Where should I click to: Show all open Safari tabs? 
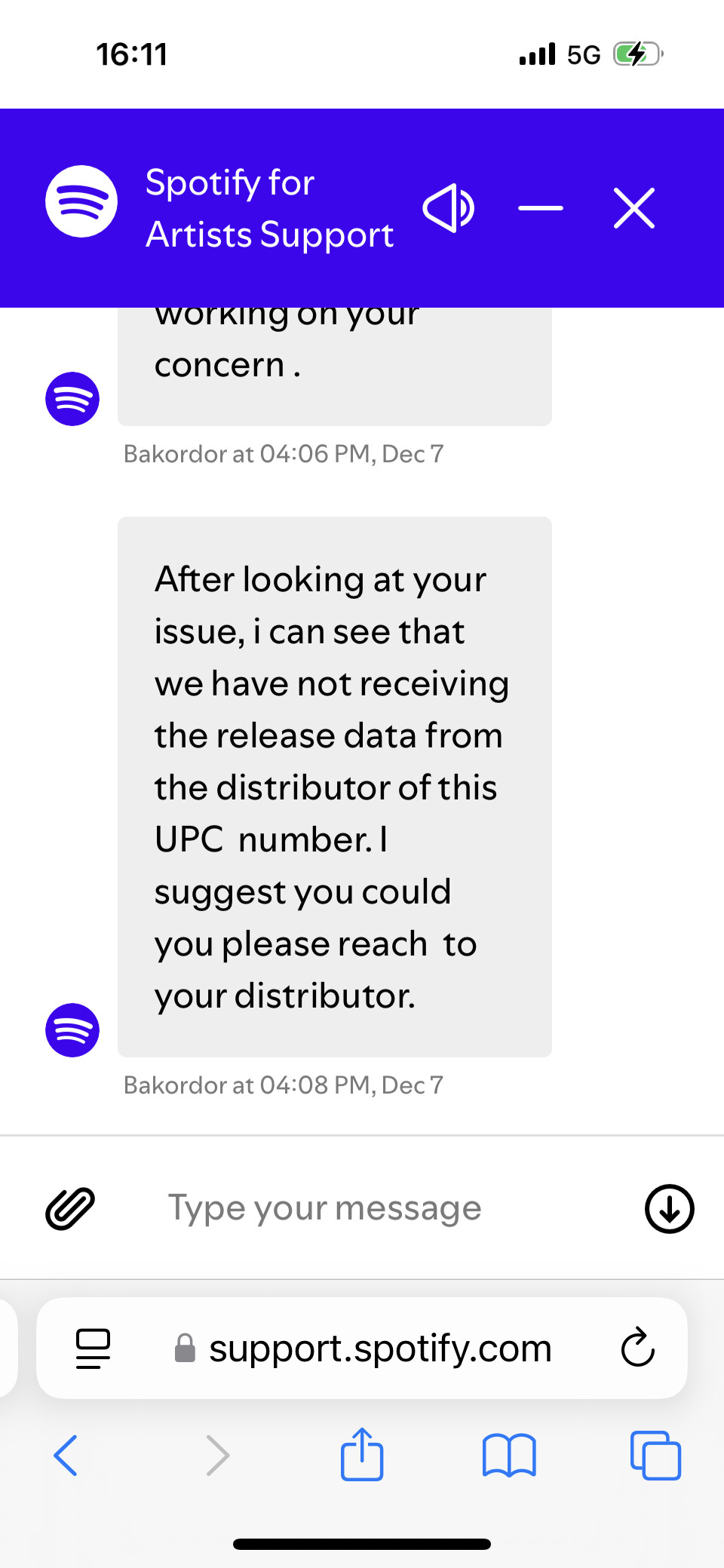[655, 1455]
